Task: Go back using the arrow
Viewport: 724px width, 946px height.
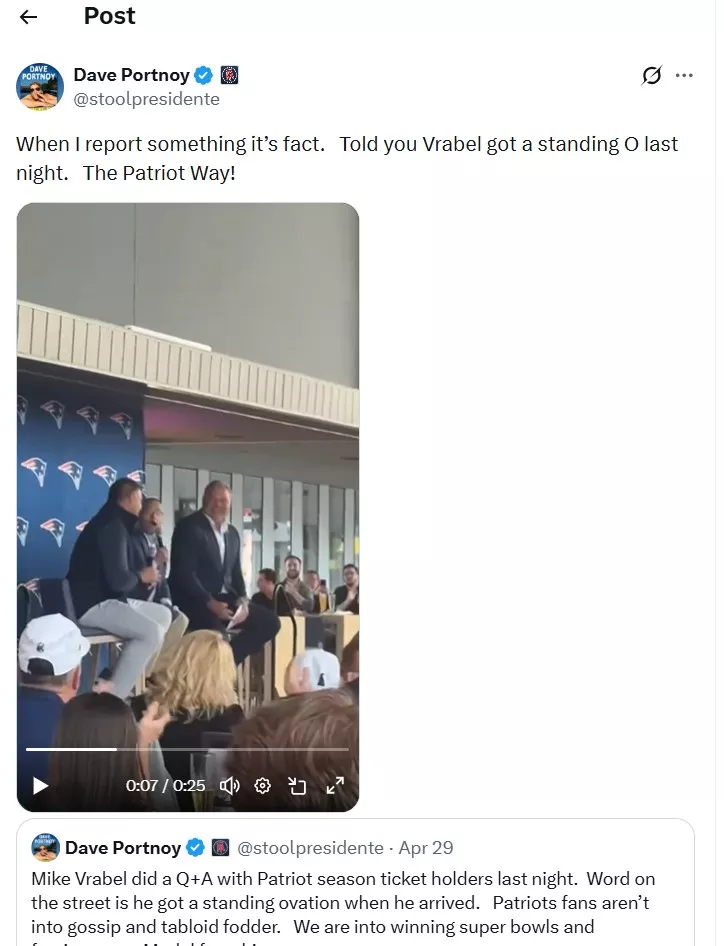Action: [x=28, y=17]
